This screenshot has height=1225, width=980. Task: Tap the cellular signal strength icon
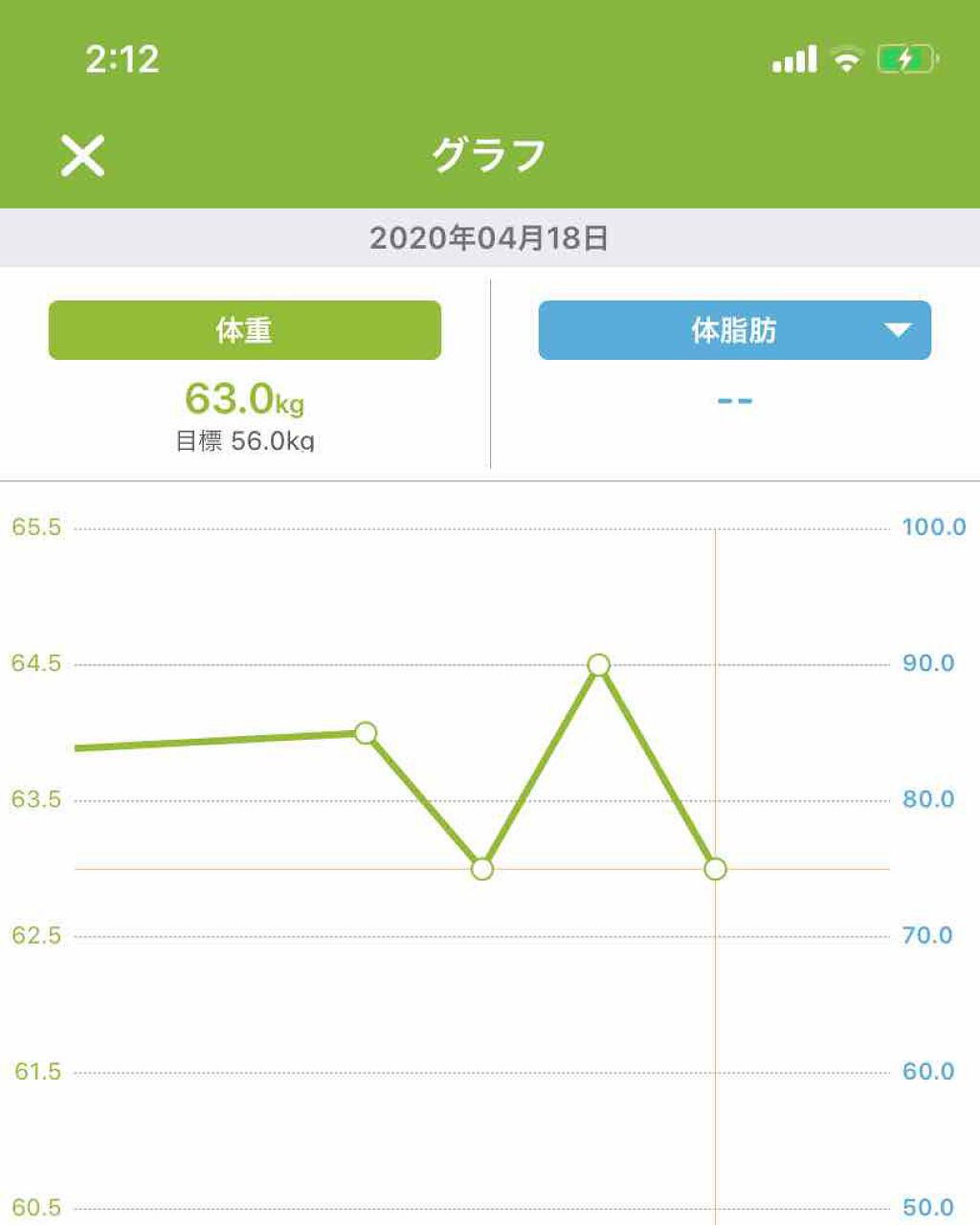pyautogui.click(x=791, y=57)
